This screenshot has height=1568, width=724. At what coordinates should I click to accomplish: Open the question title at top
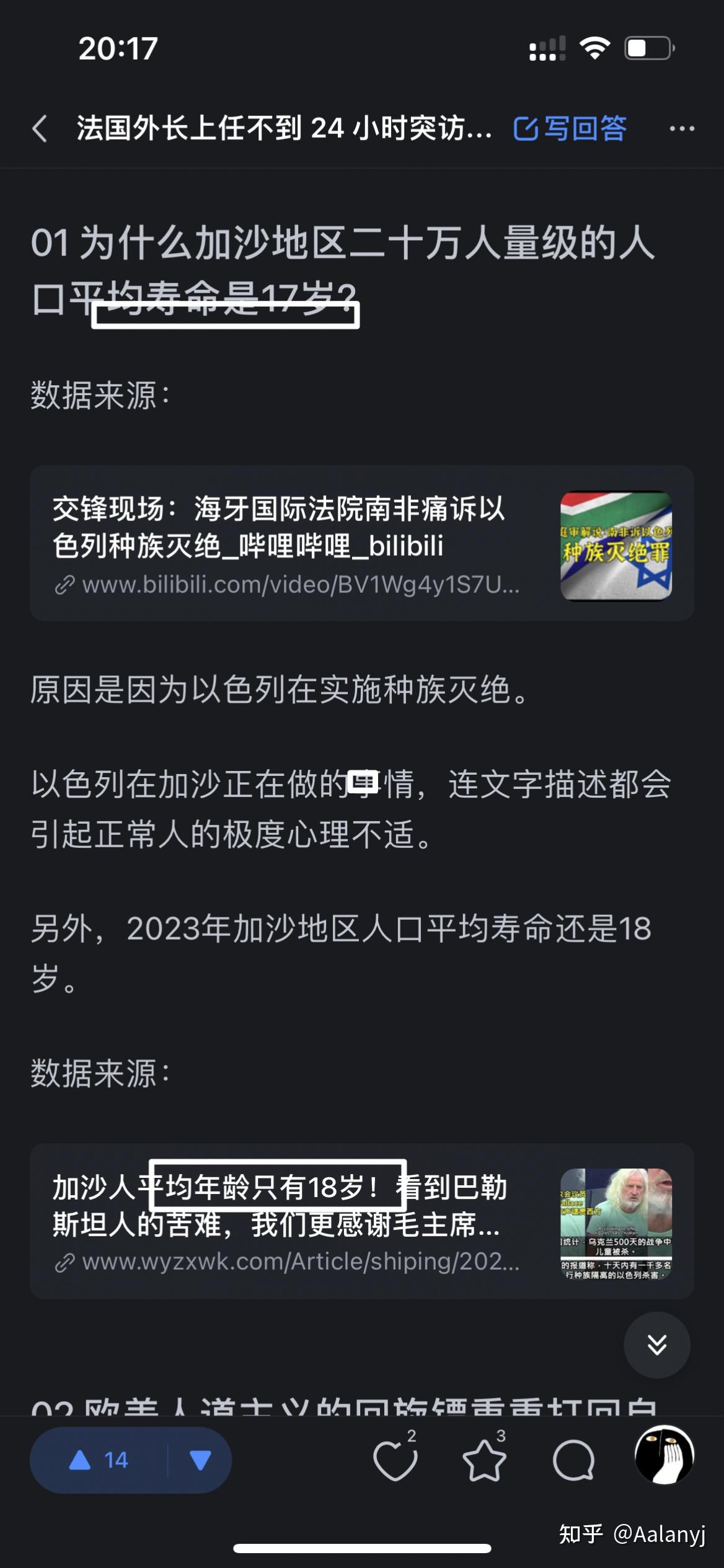click(x=284, y=128)
